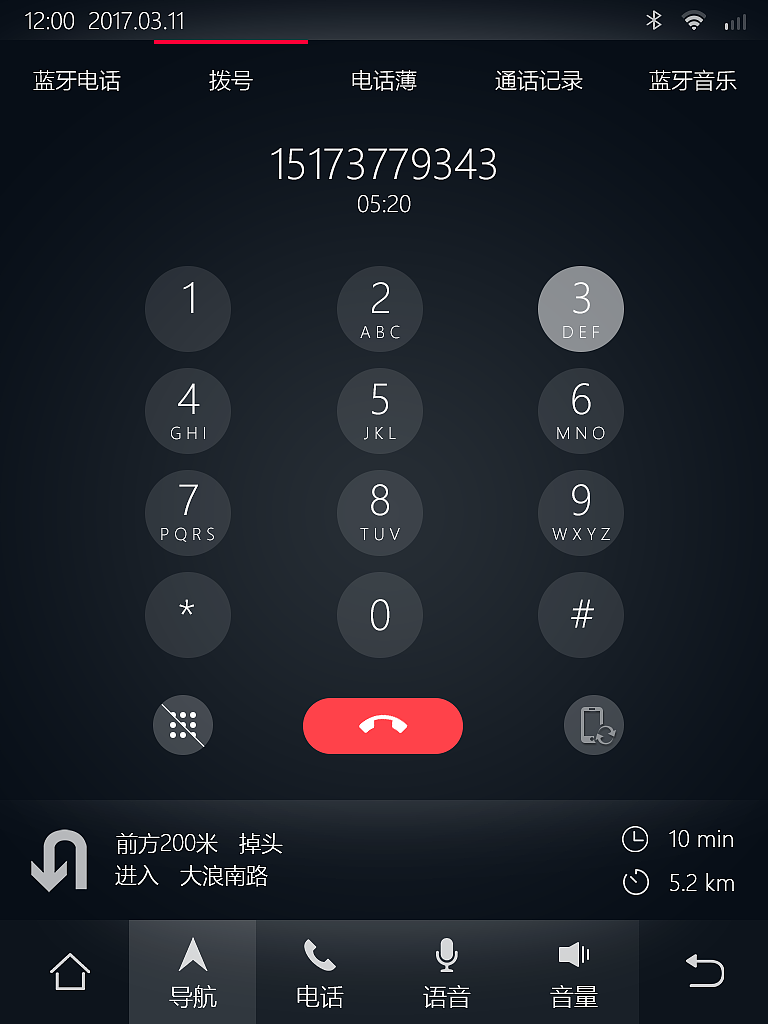Enter digit 0 on the keypad
The image size is (768, 1024).
380,614
